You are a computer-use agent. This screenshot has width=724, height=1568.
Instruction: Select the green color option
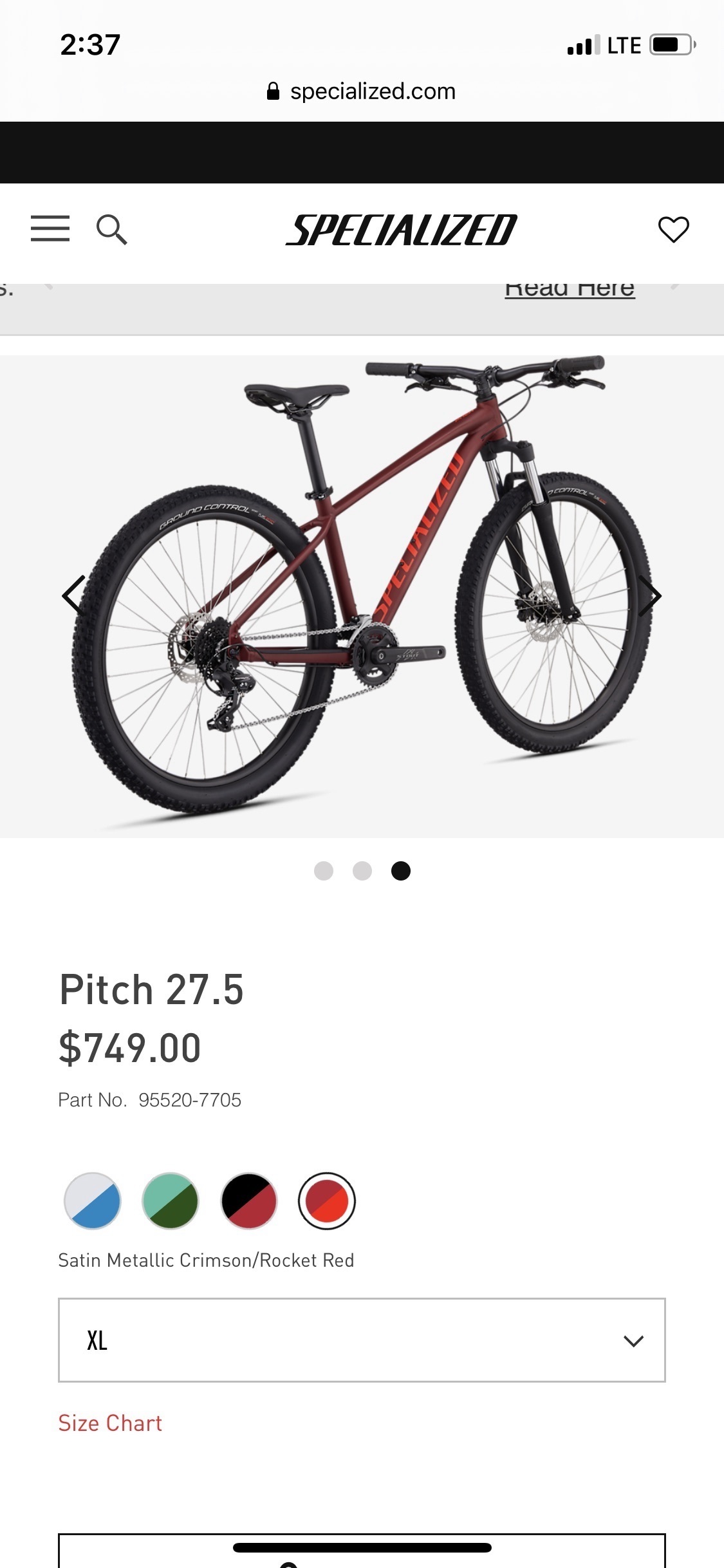pos(171,1201)
